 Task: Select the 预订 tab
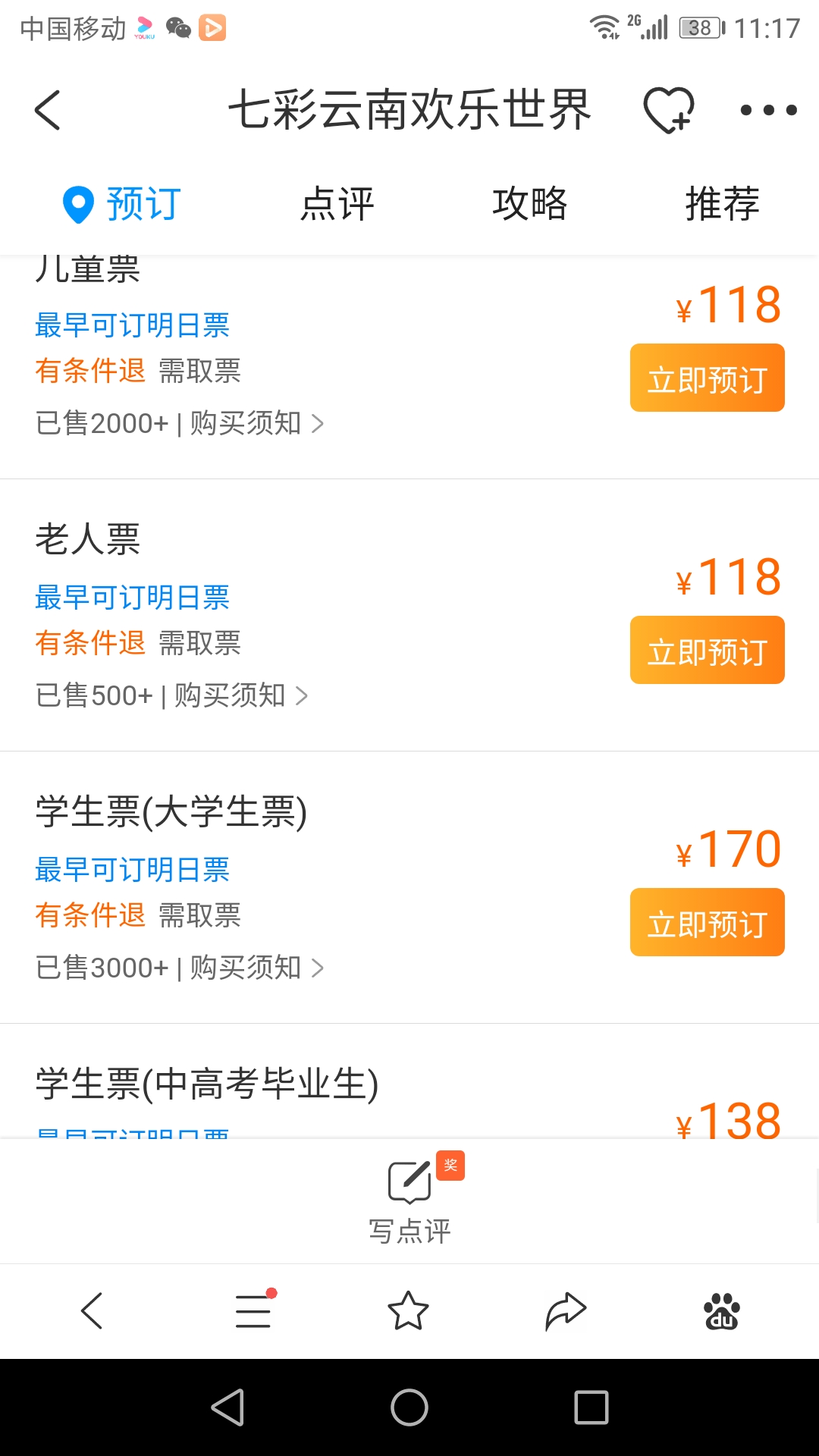tap(122, 204)
